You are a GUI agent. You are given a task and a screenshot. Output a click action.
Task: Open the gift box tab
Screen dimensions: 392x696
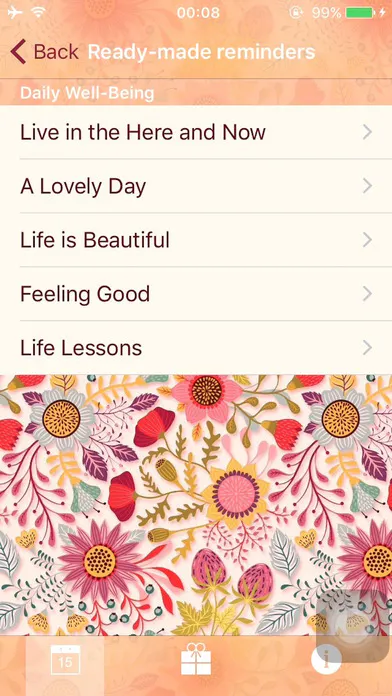point(196,659)
